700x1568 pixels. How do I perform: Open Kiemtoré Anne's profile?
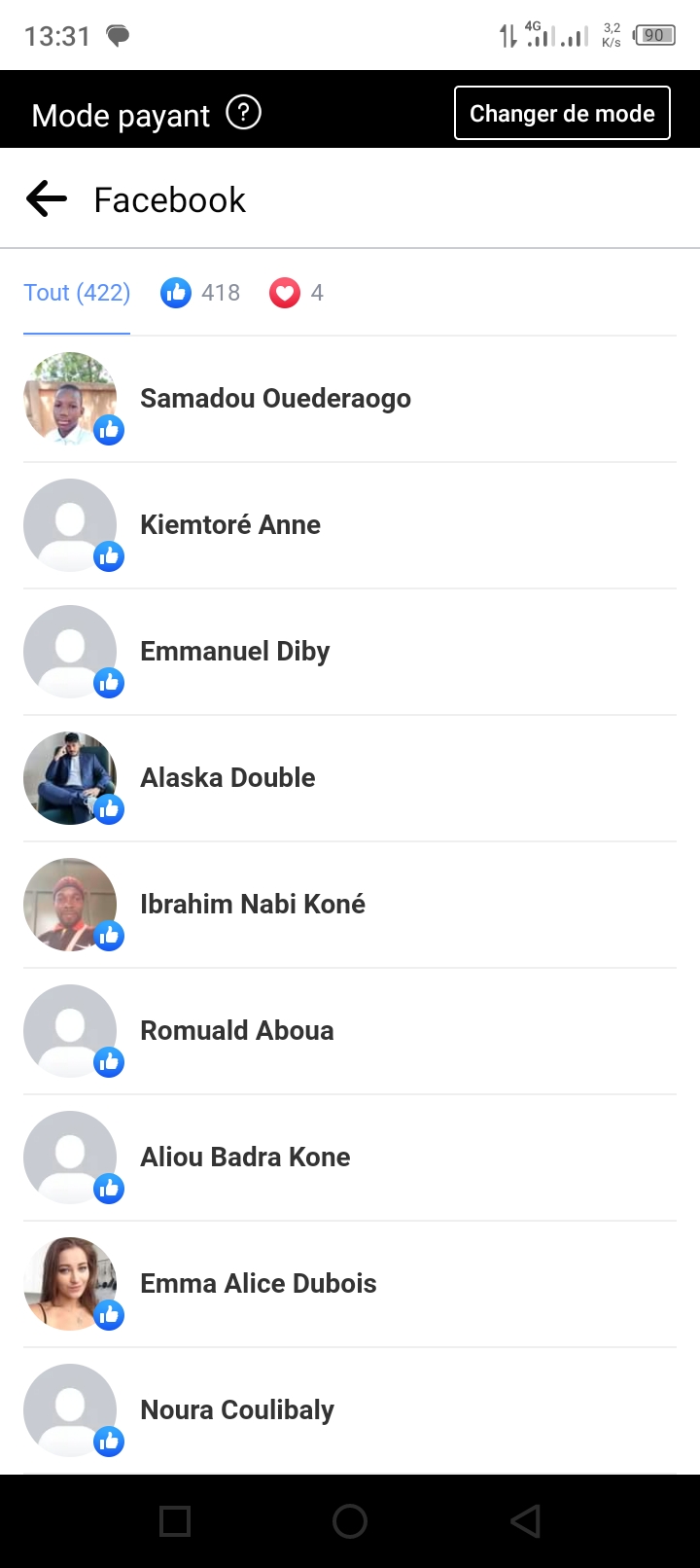pyautogui.click(x=230, y=525)
